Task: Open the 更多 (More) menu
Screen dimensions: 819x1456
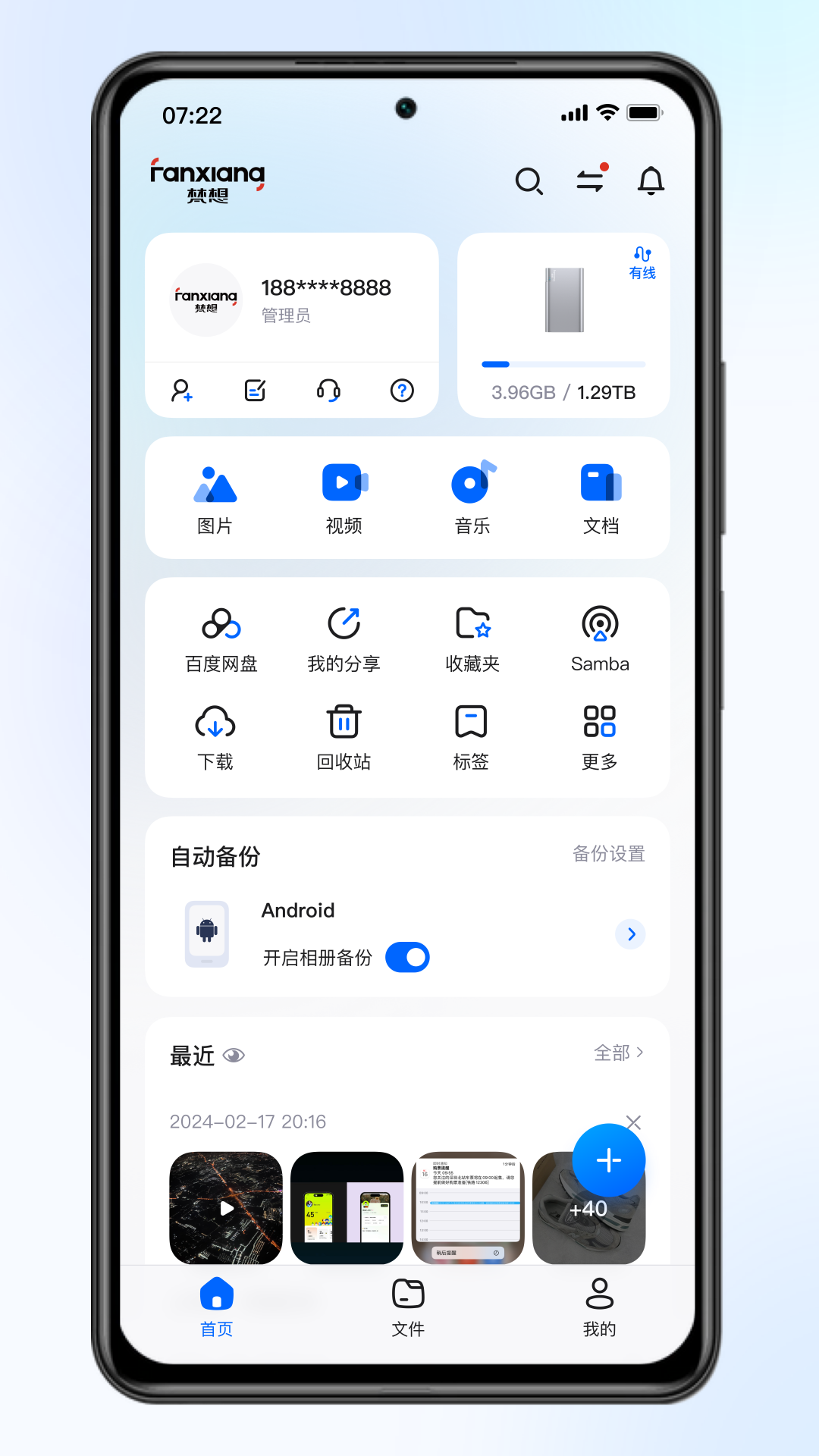Action: [x=599, y=736]
